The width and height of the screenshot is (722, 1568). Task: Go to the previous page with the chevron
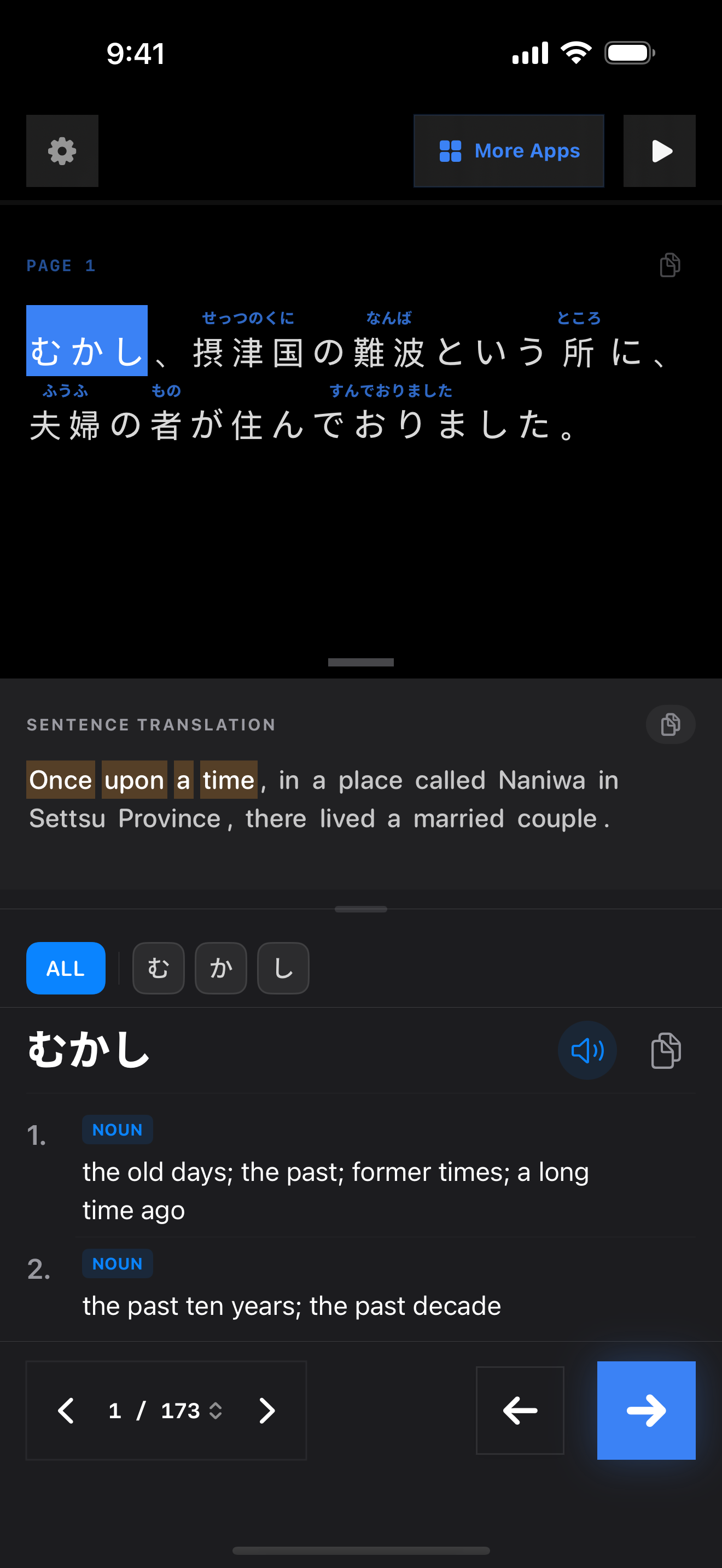tap(66, 1411)
